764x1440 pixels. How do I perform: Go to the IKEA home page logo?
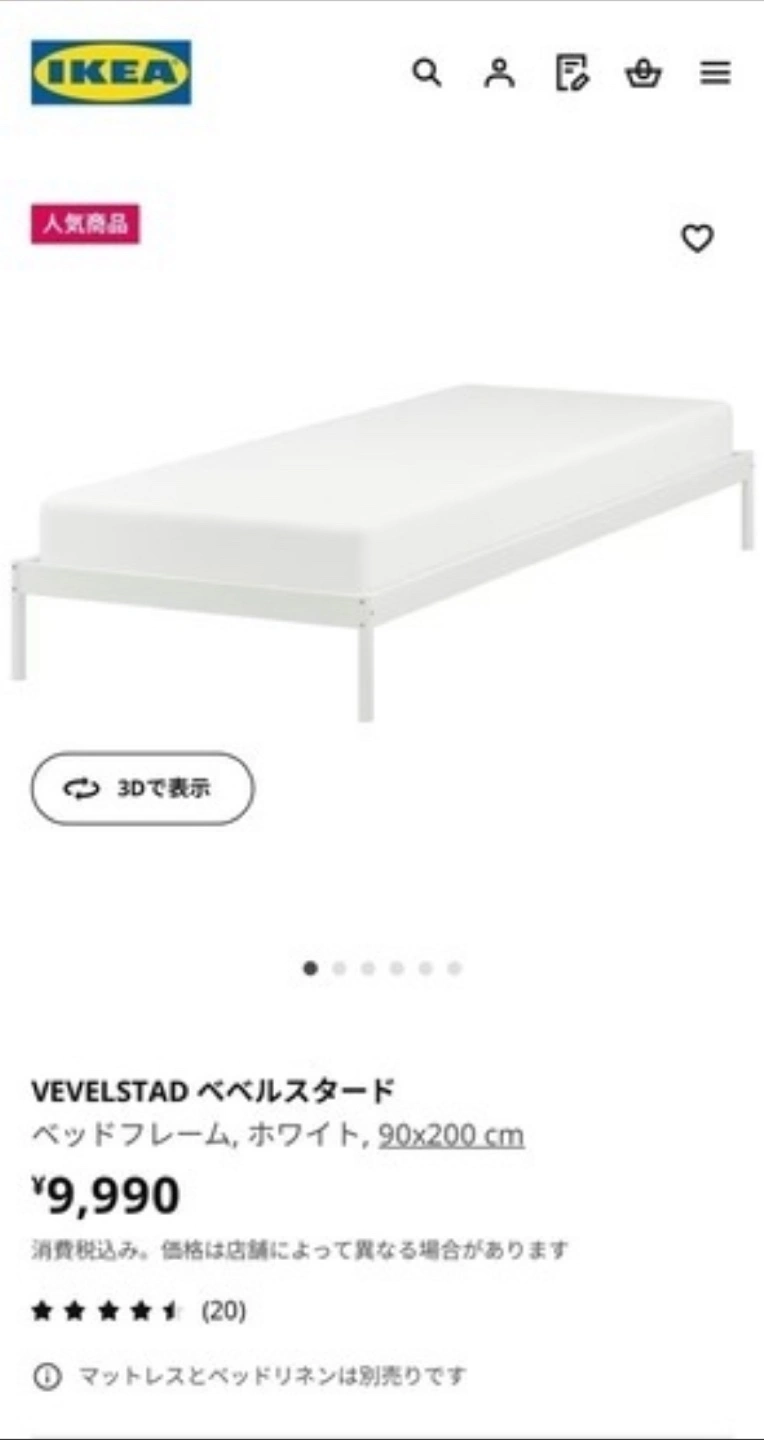[111, 72]
